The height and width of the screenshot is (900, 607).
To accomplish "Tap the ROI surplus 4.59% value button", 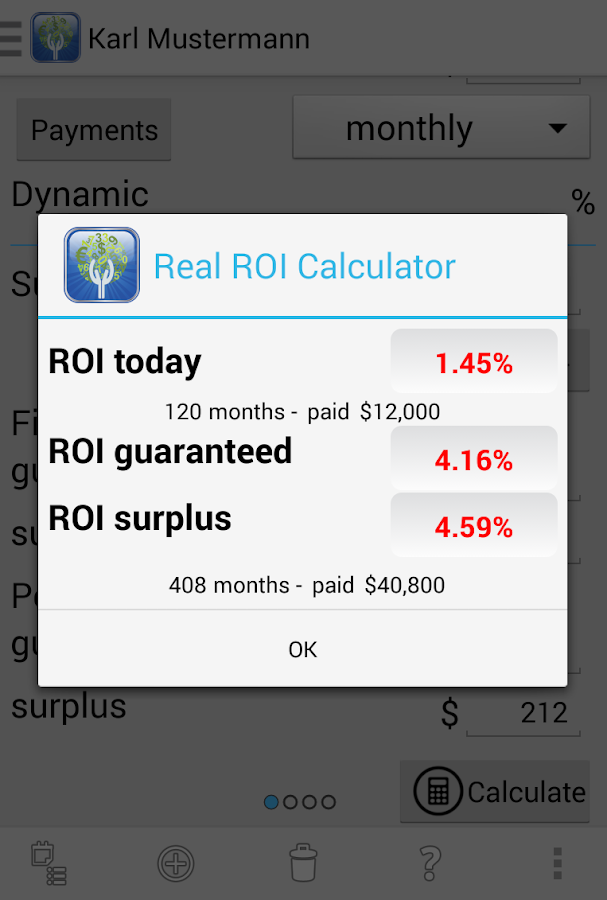I will (x=473, y=526).
